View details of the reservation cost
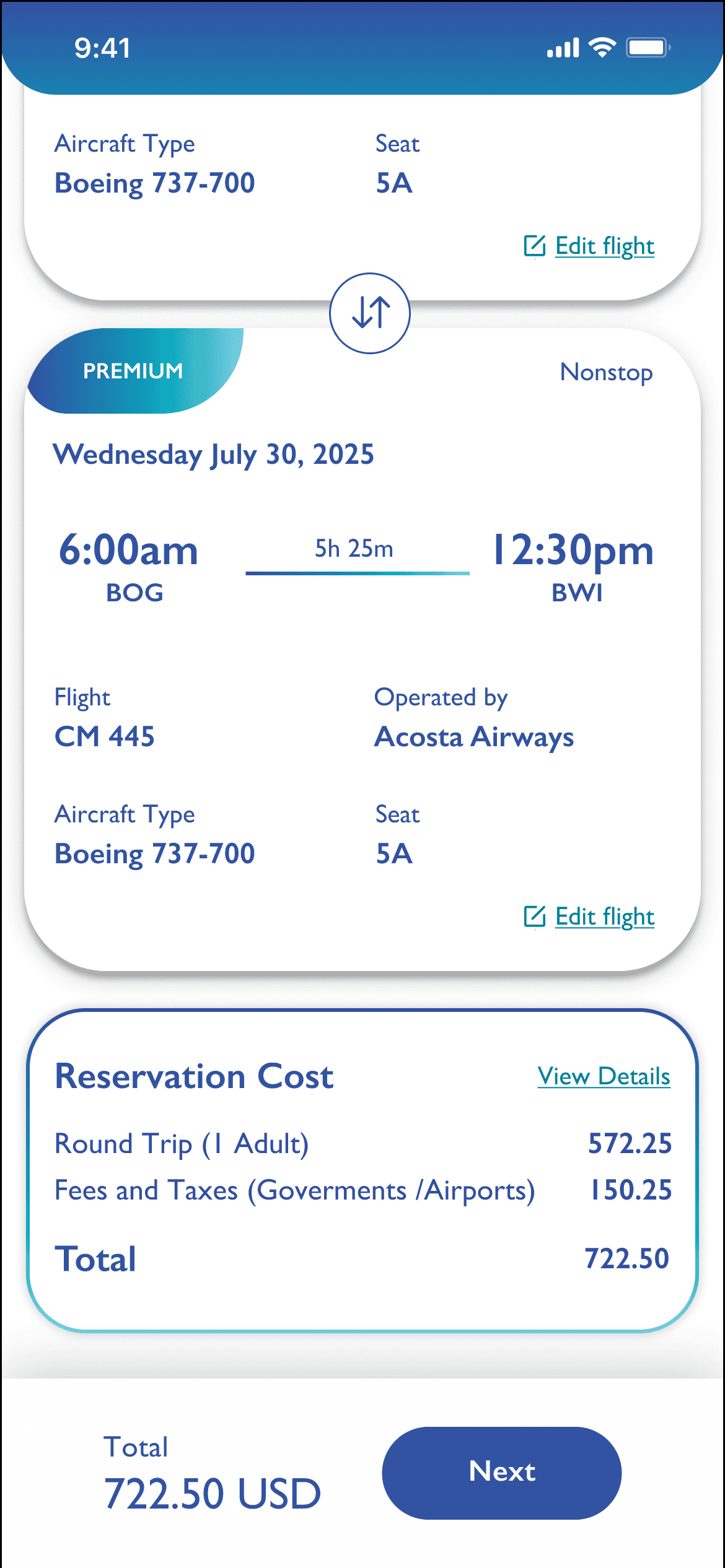The image size is (725, 1568). point(604,1076)
